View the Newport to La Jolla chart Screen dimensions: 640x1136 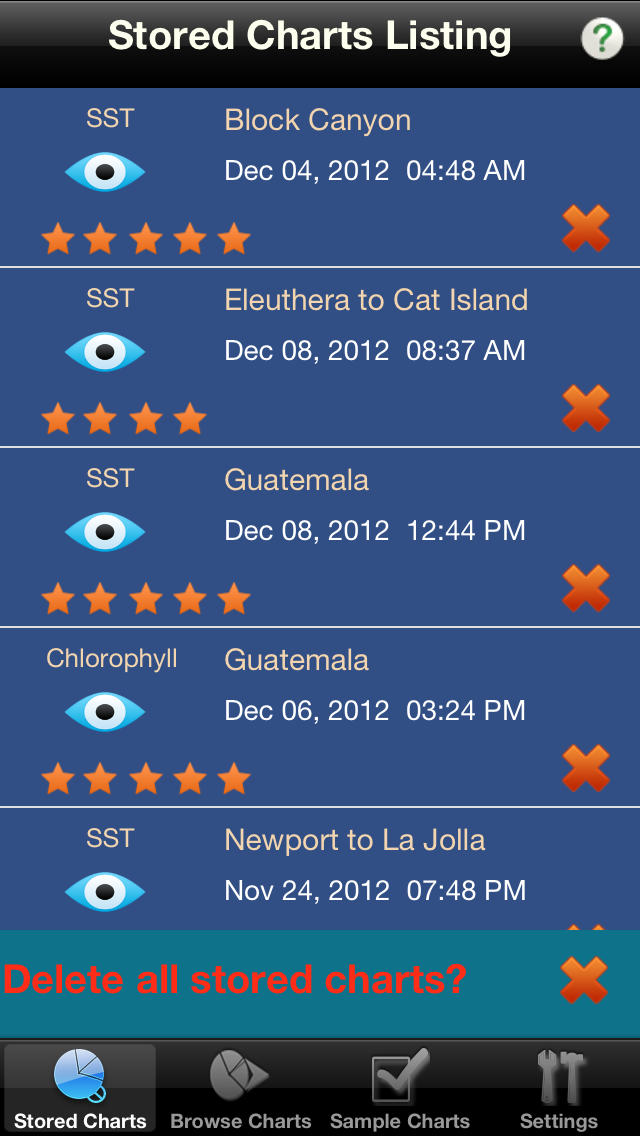pos(105,891)
